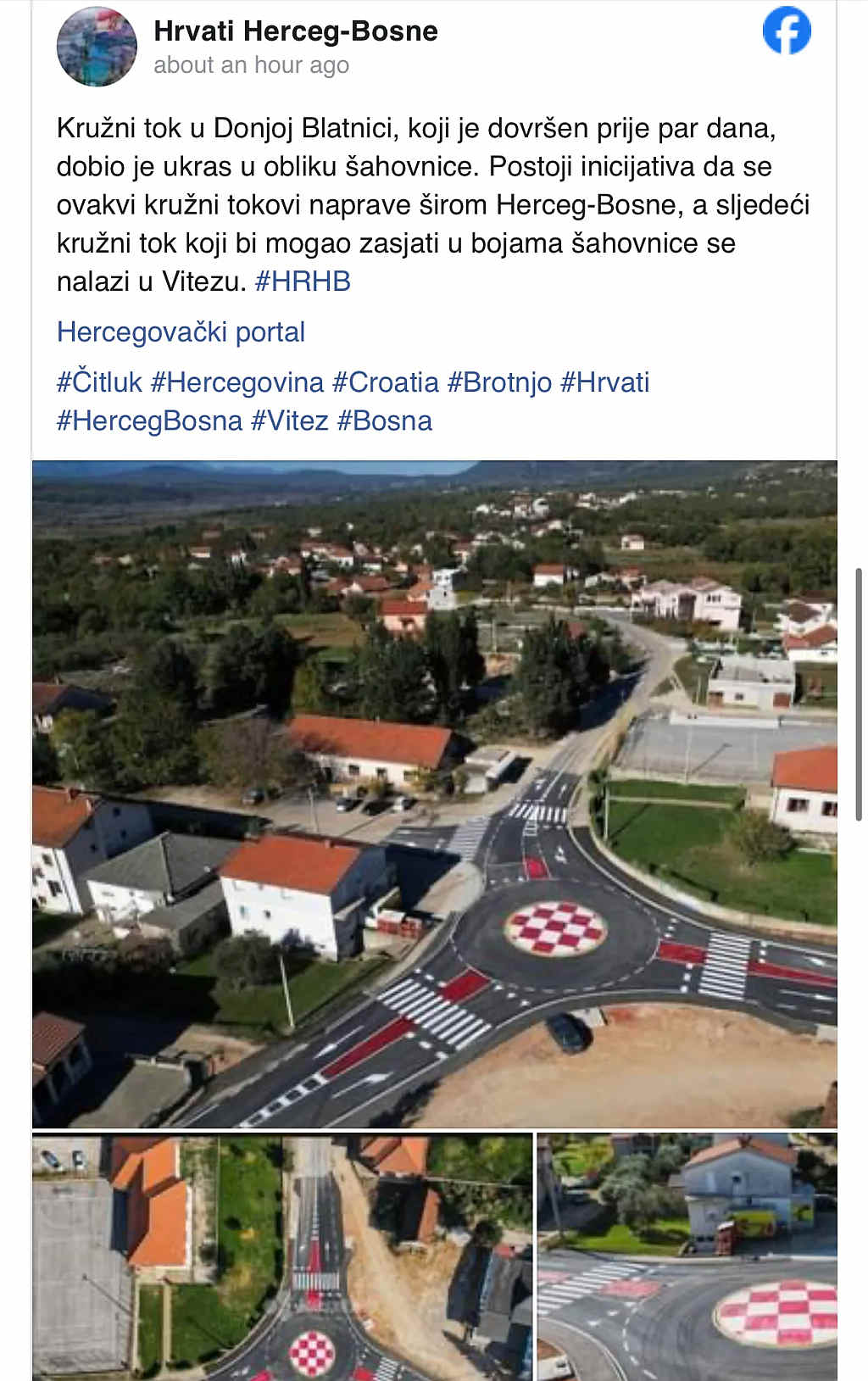
Task: Open the #Croatia hashtag
Action: click(386, 382)
